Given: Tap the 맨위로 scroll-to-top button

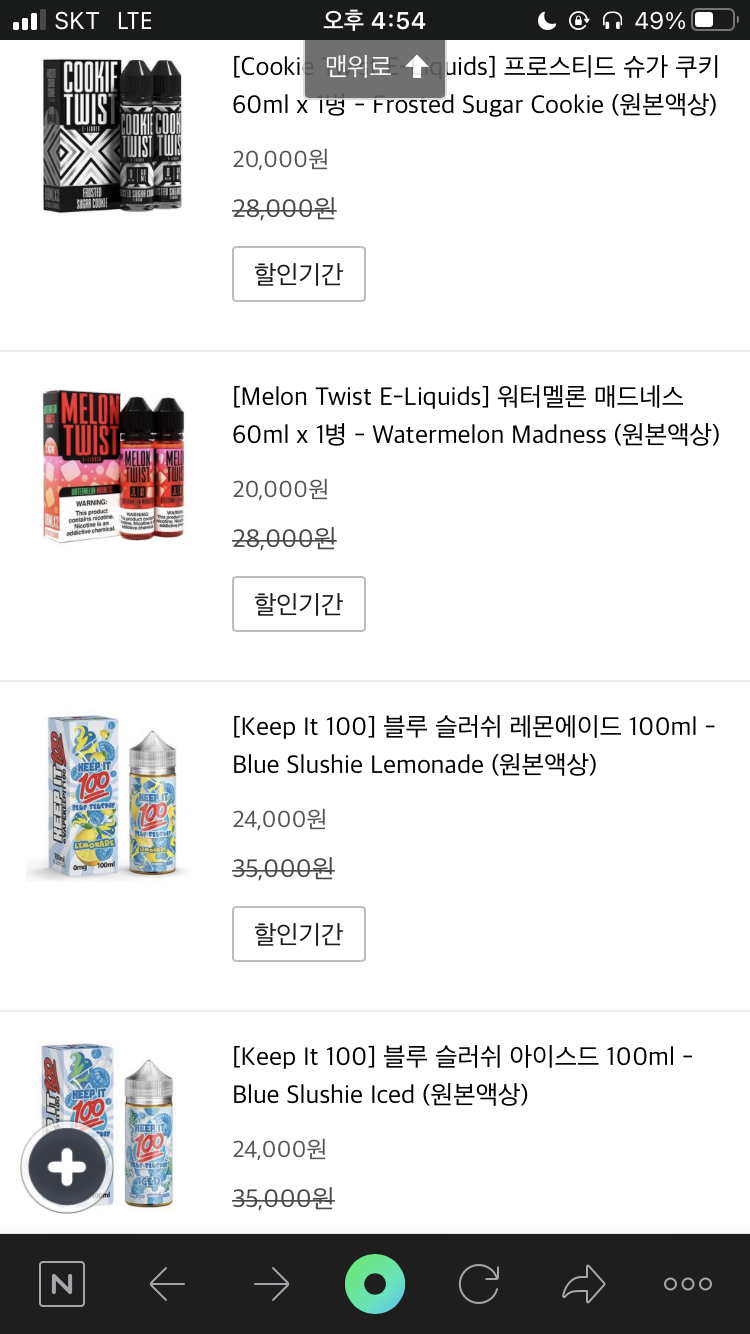Looking at the screenshot, I should pos(375,68).
